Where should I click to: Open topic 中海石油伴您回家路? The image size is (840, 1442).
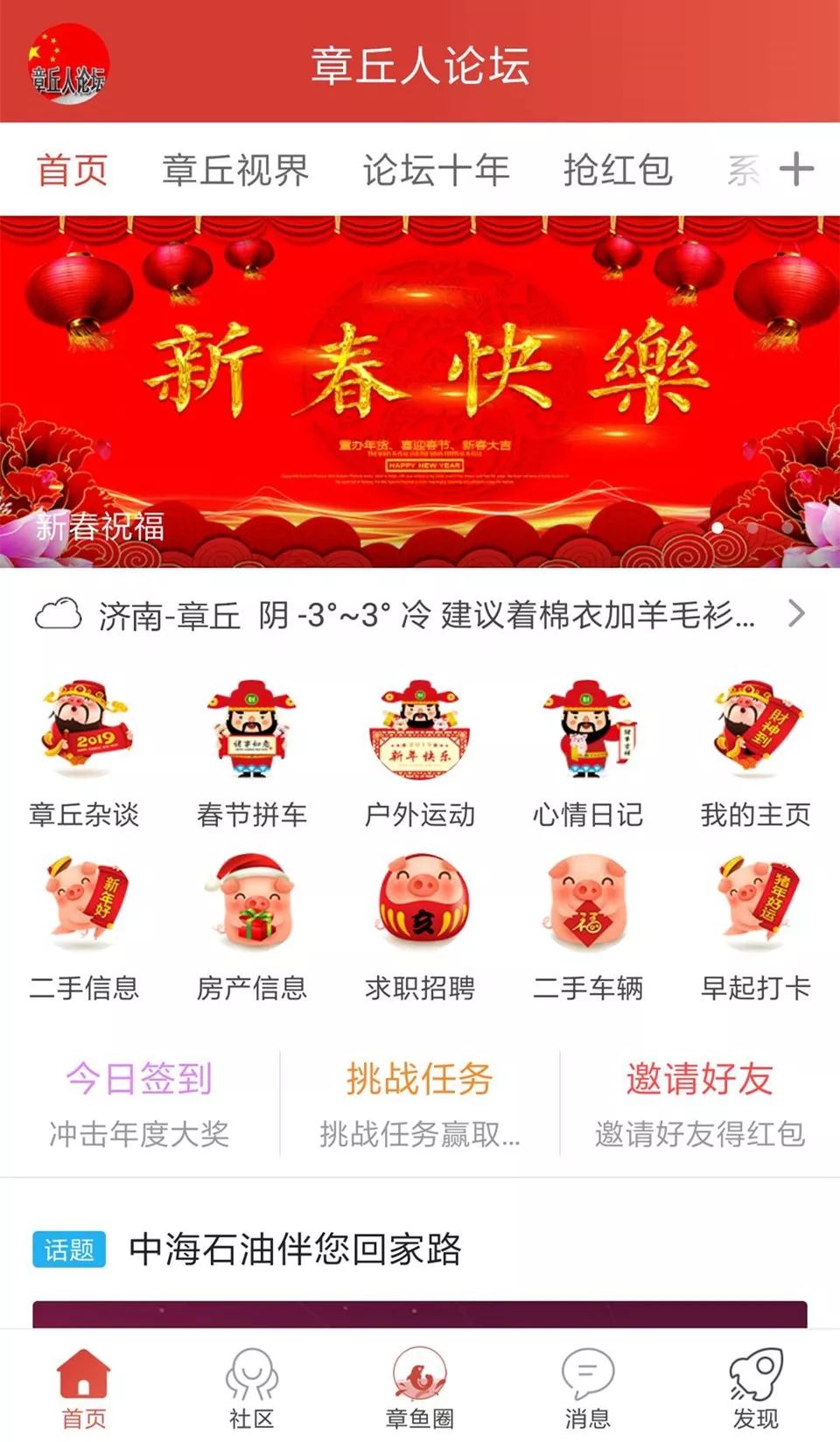click(295, 1249)
